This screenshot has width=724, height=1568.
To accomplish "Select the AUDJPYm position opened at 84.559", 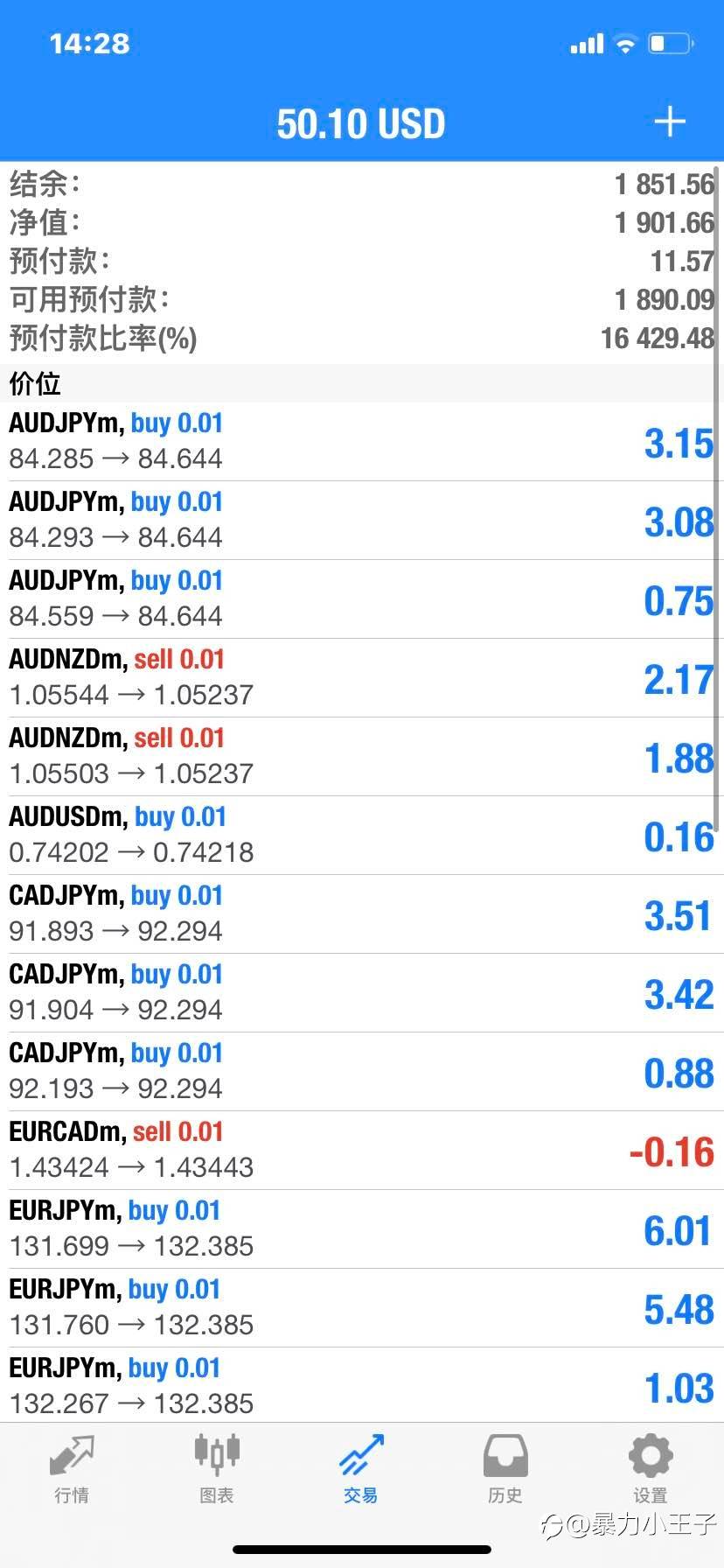I will [362, 599].
